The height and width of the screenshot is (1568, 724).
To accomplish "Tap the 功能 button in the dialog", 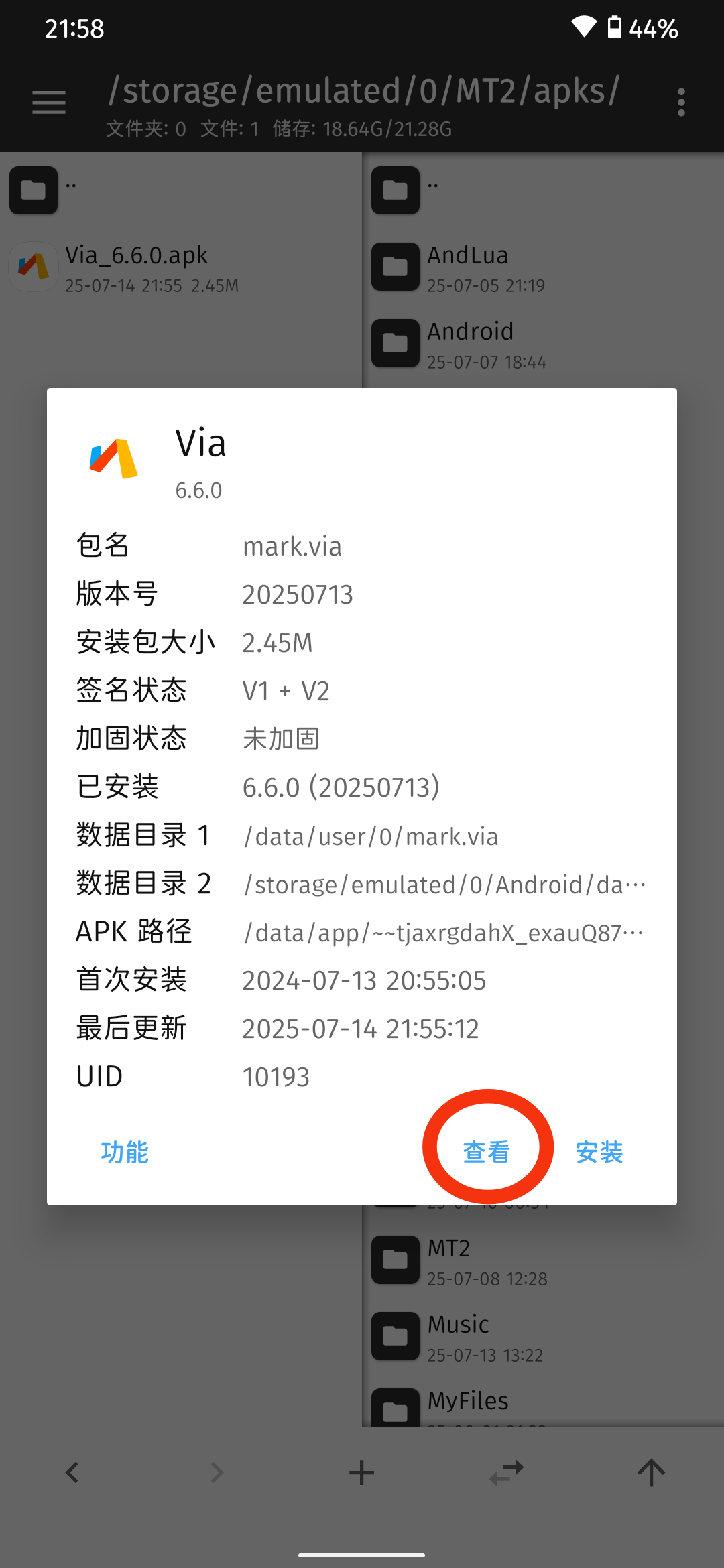I will coord(125,1153).
